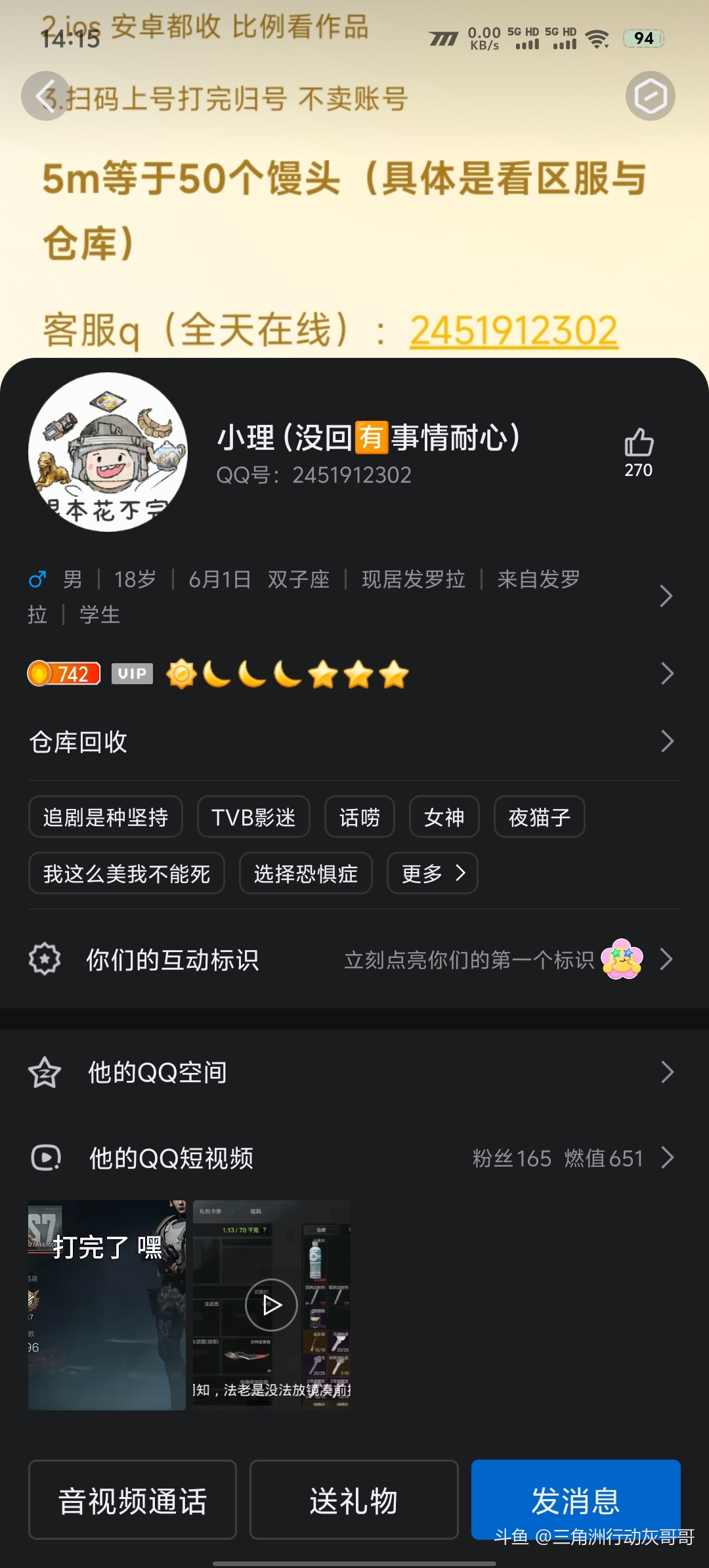
Task: Open the hexagon settings icon
Action: pos(650,96)
